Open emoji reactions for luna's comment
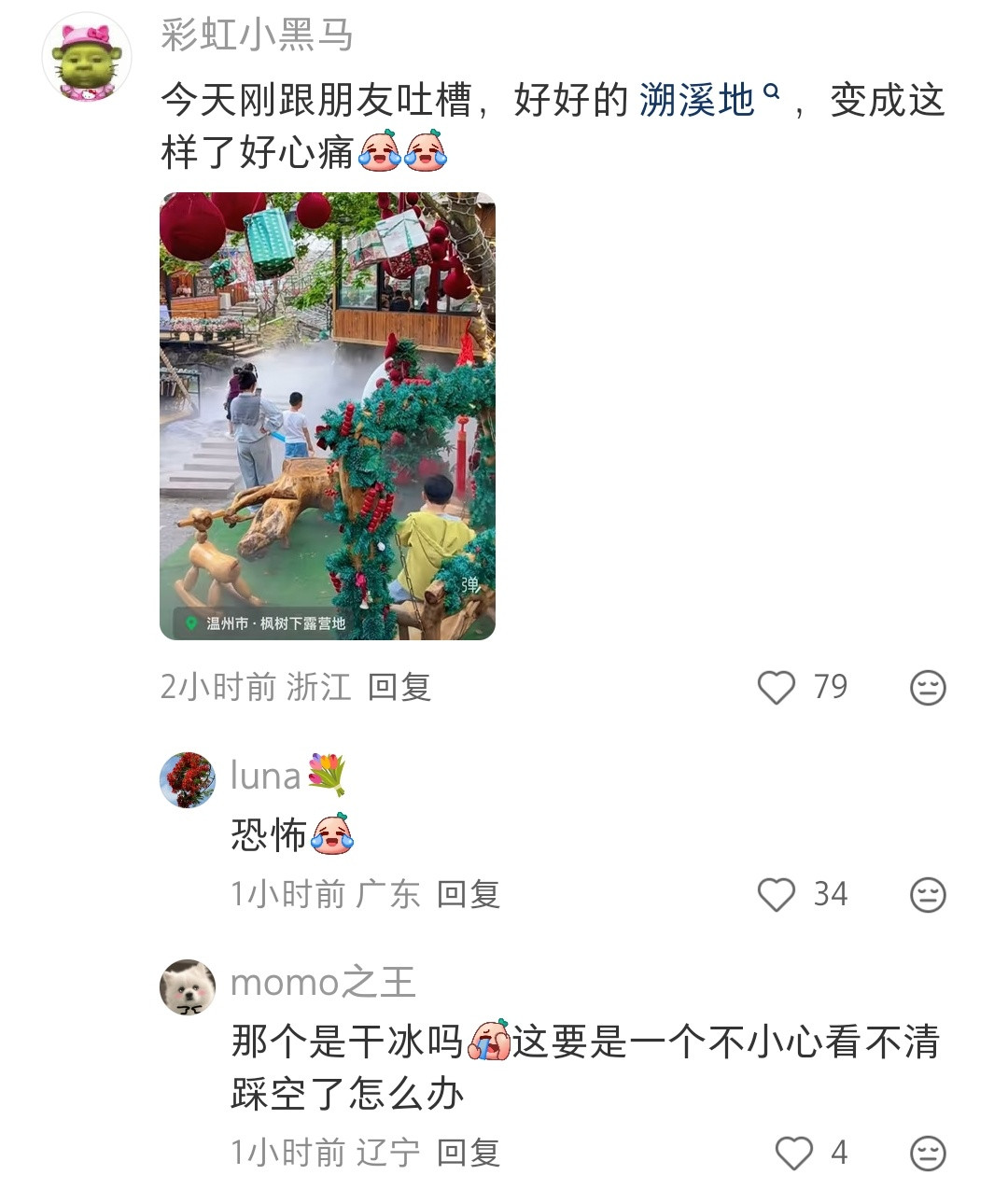Screen dimensions: 1008x1189 927,895
